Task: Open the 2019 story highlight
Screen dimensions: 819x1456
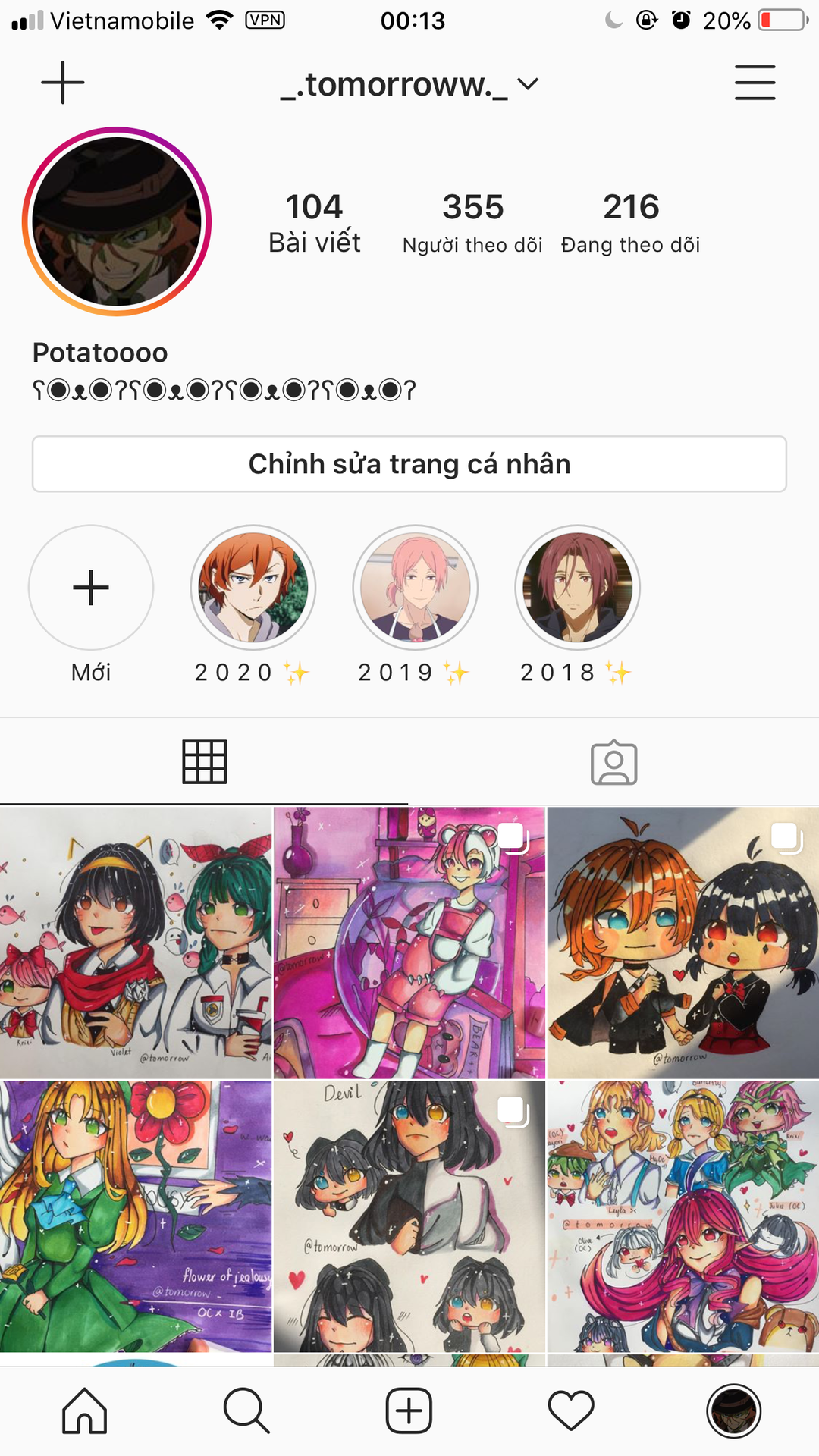Action: (416, 588)
